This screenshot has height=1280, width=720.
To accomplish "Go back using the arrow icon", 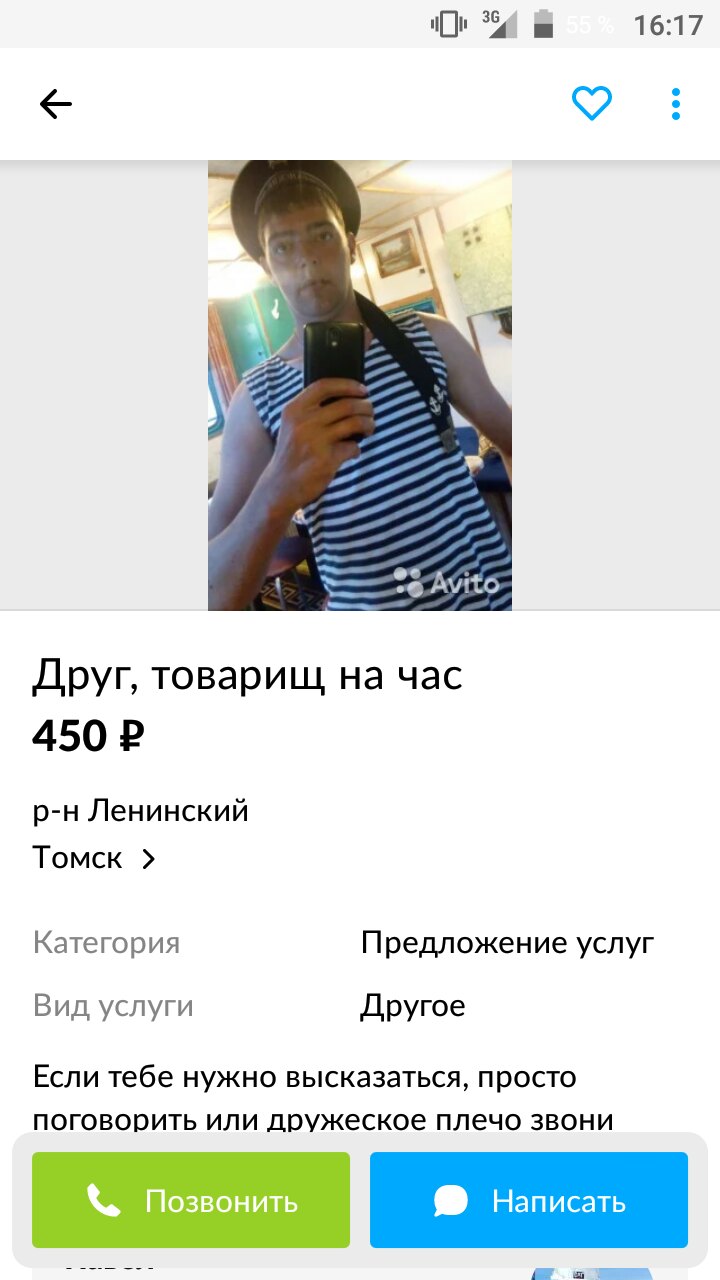I will click(55, 104).
